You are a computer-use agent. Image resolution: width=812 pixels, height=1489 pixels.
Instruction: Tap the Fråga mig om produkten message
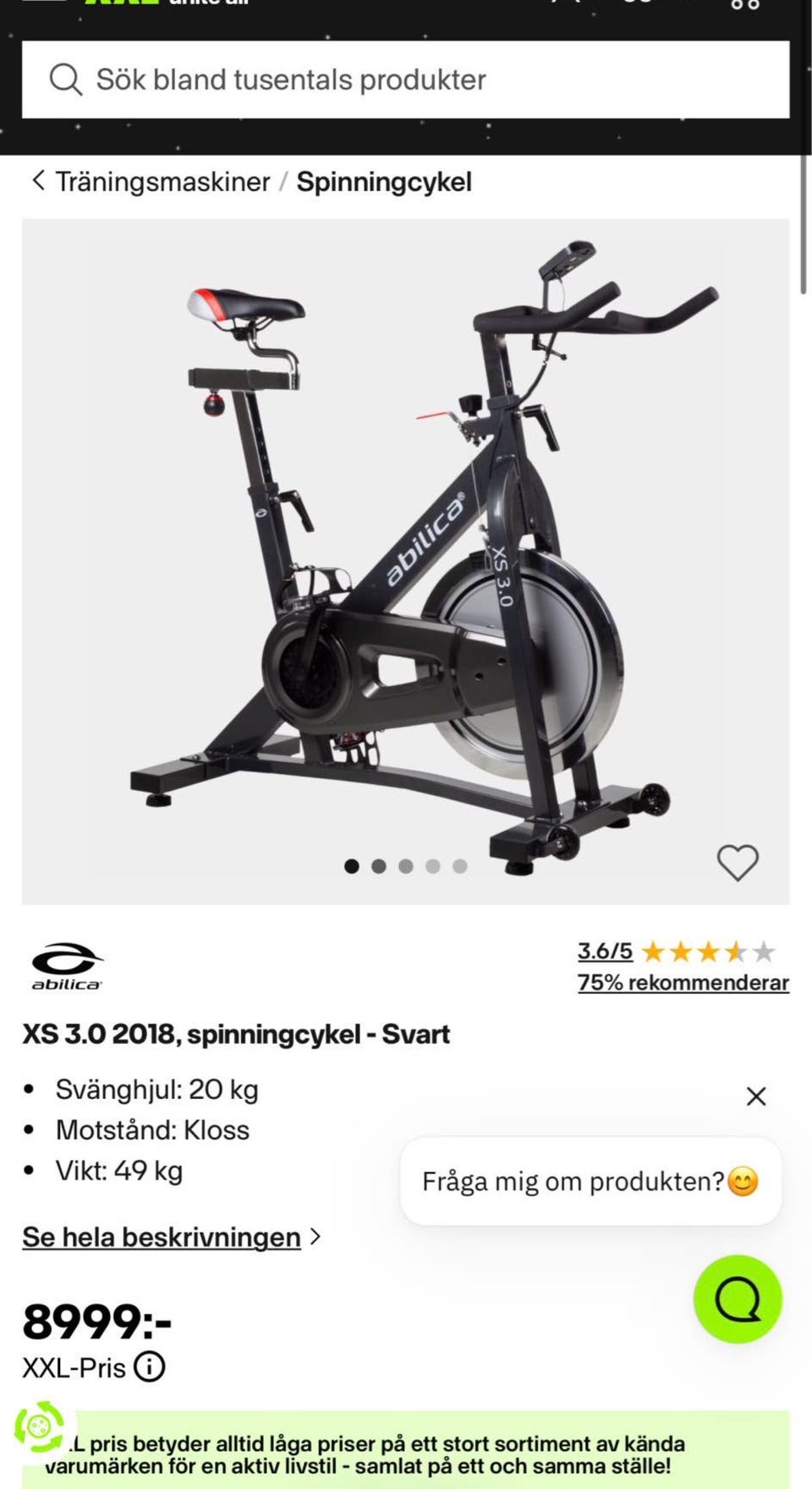(x=590, y=1181)
